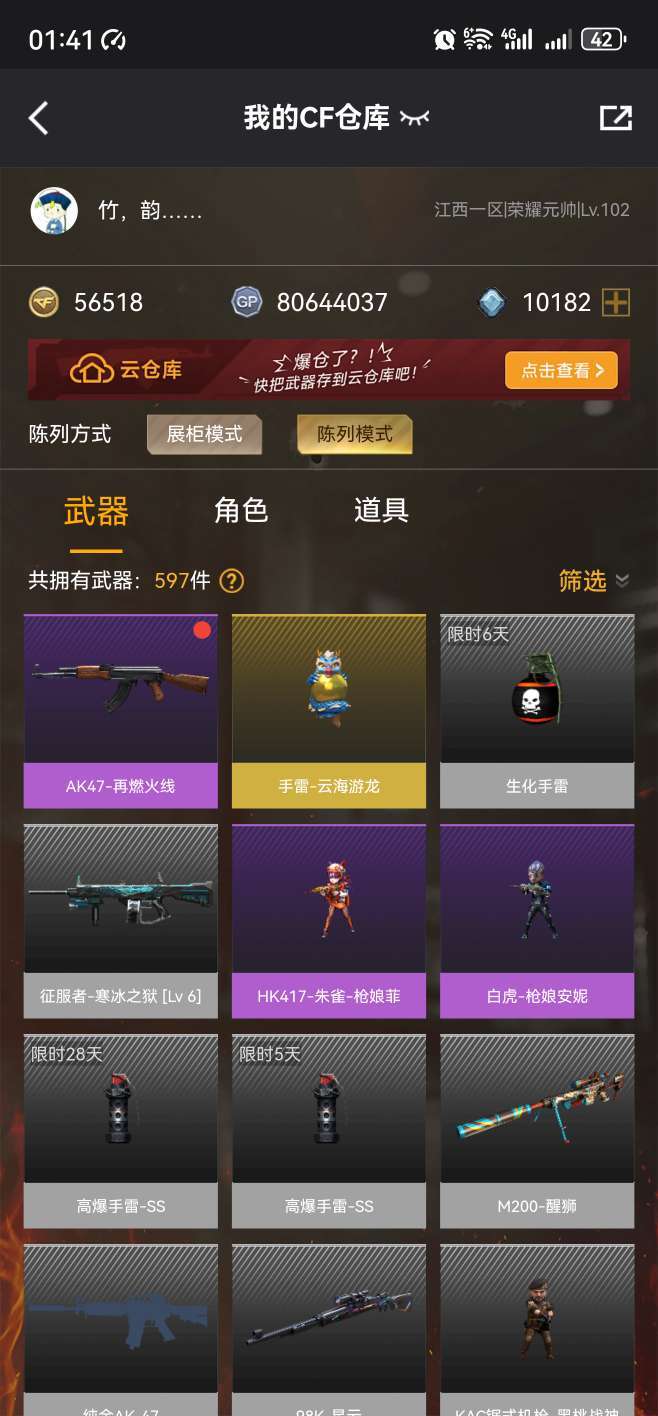Open the AK47-再燃火线 weapon card
The height and width of the screenshot is (1416, 658).
pyautogui.click(x=121, y=711)
